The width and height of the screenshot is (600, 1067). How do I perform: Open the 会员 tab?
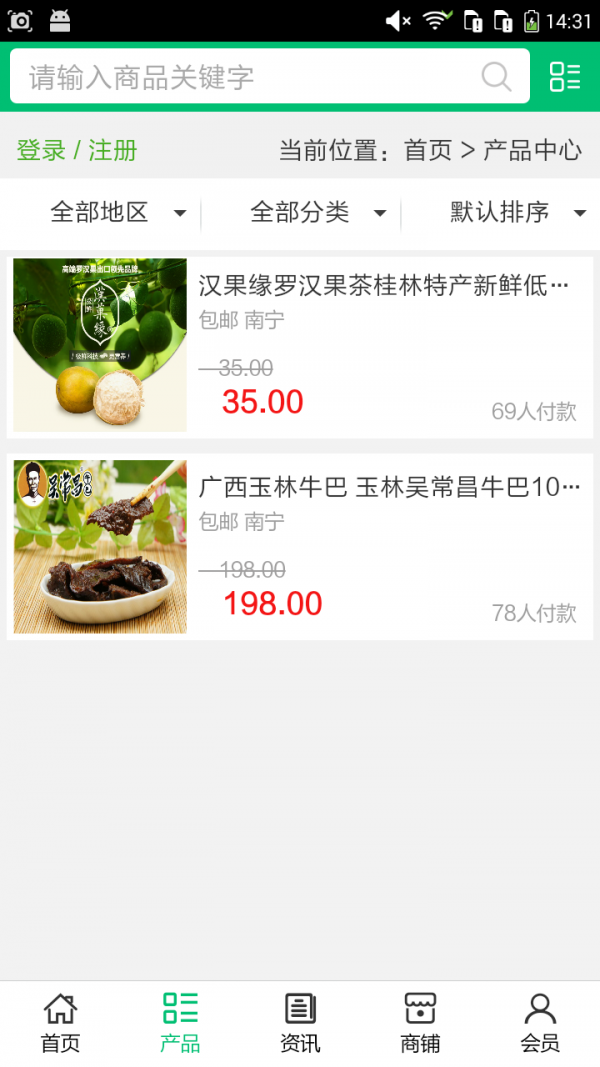pyautogui.click(x=540, y=1023)
